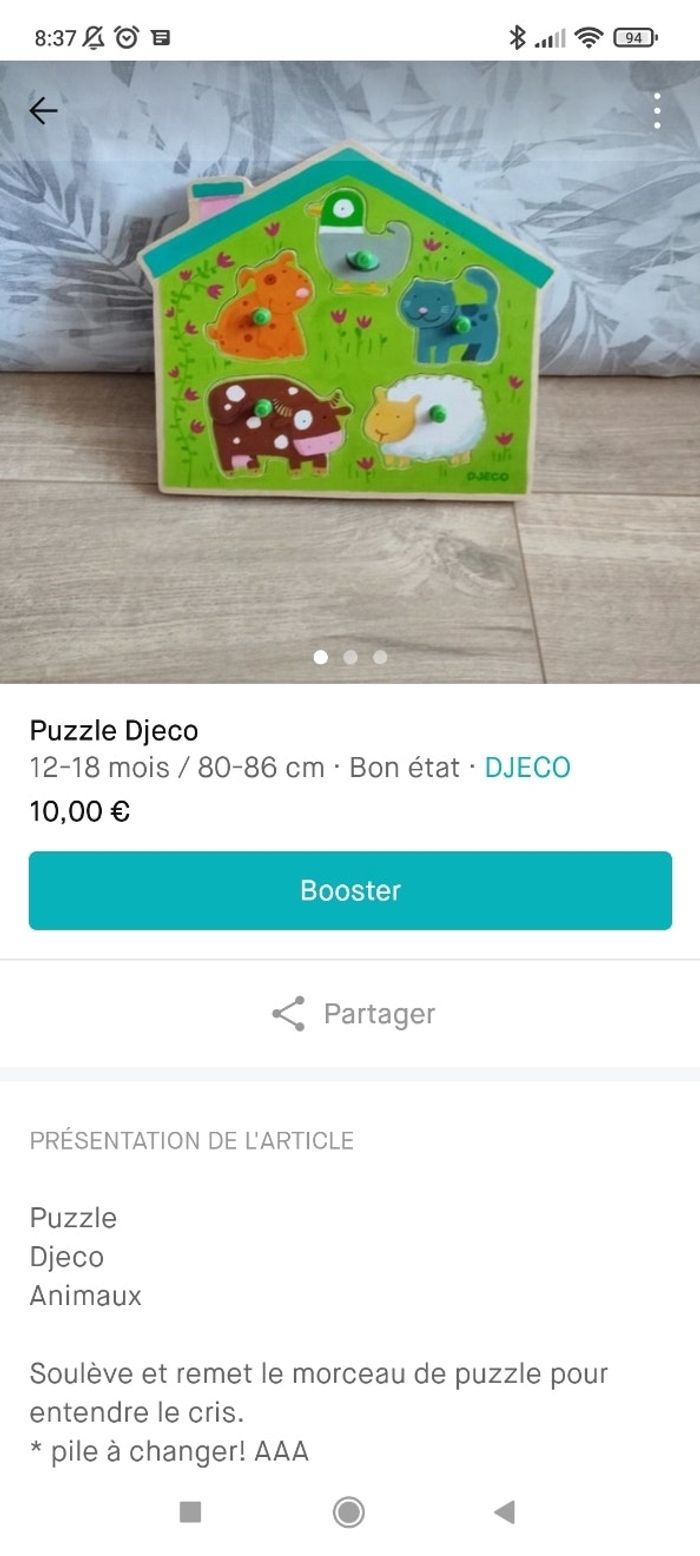The image size is (700, 1556).
Task: Open the DJECO brand link
Action: 527,767
